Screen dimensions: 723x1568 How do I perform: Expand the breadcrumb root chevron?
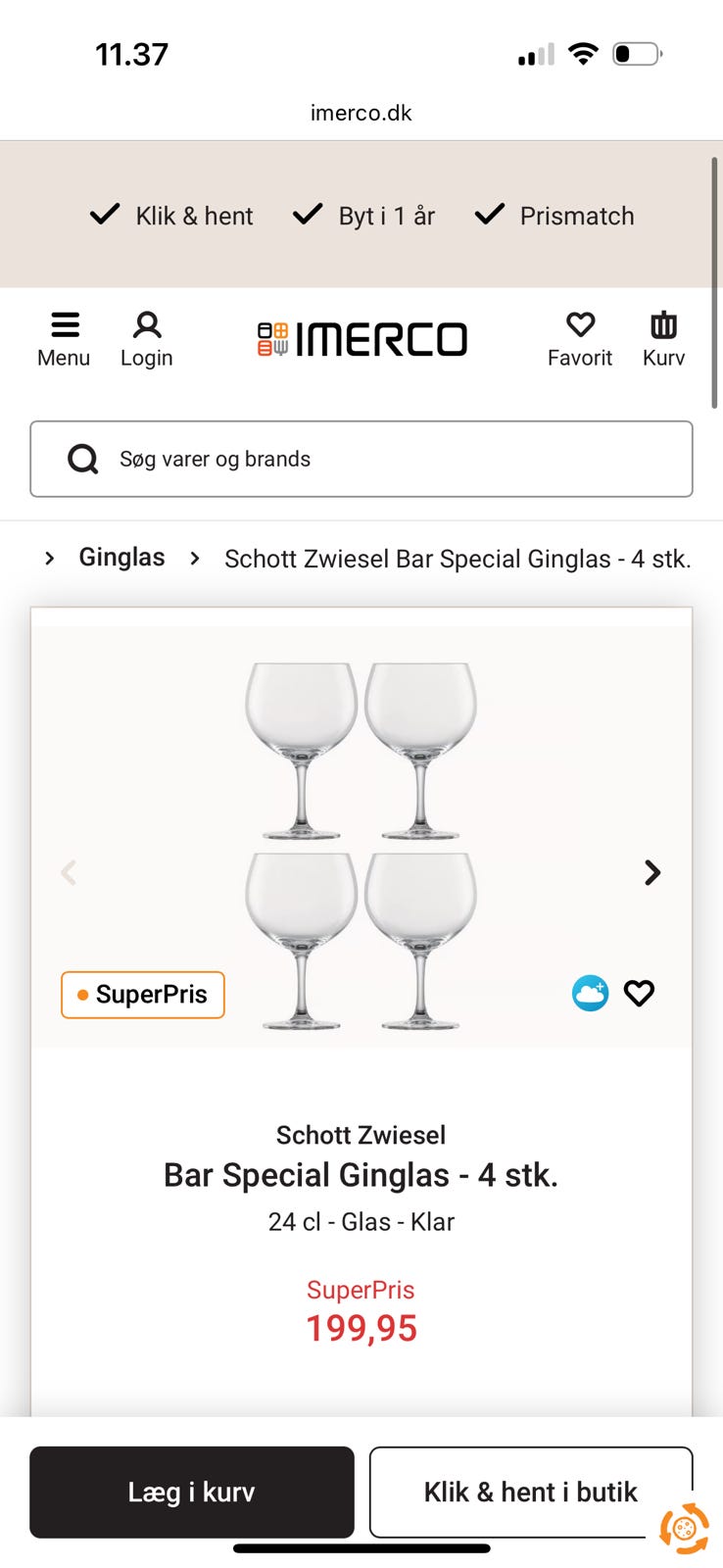point(49,558)
